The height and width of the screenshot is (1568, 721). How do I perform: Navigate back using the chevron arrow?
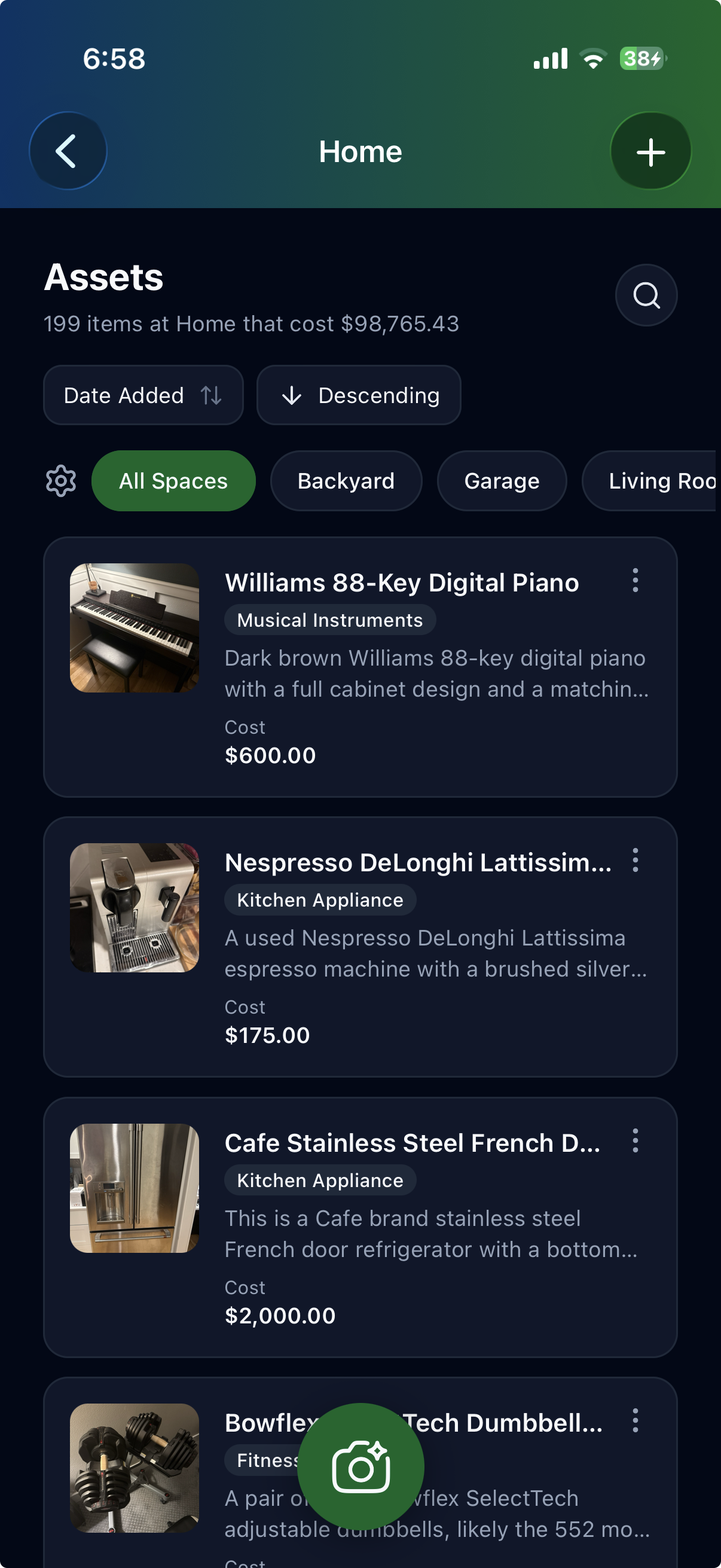68,151
